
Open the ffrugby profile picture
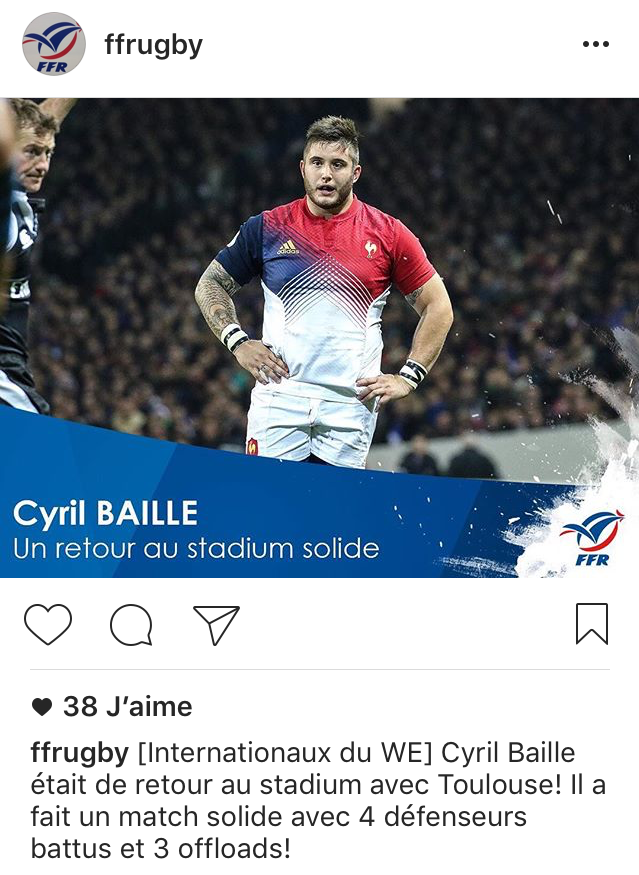point(54,44)
